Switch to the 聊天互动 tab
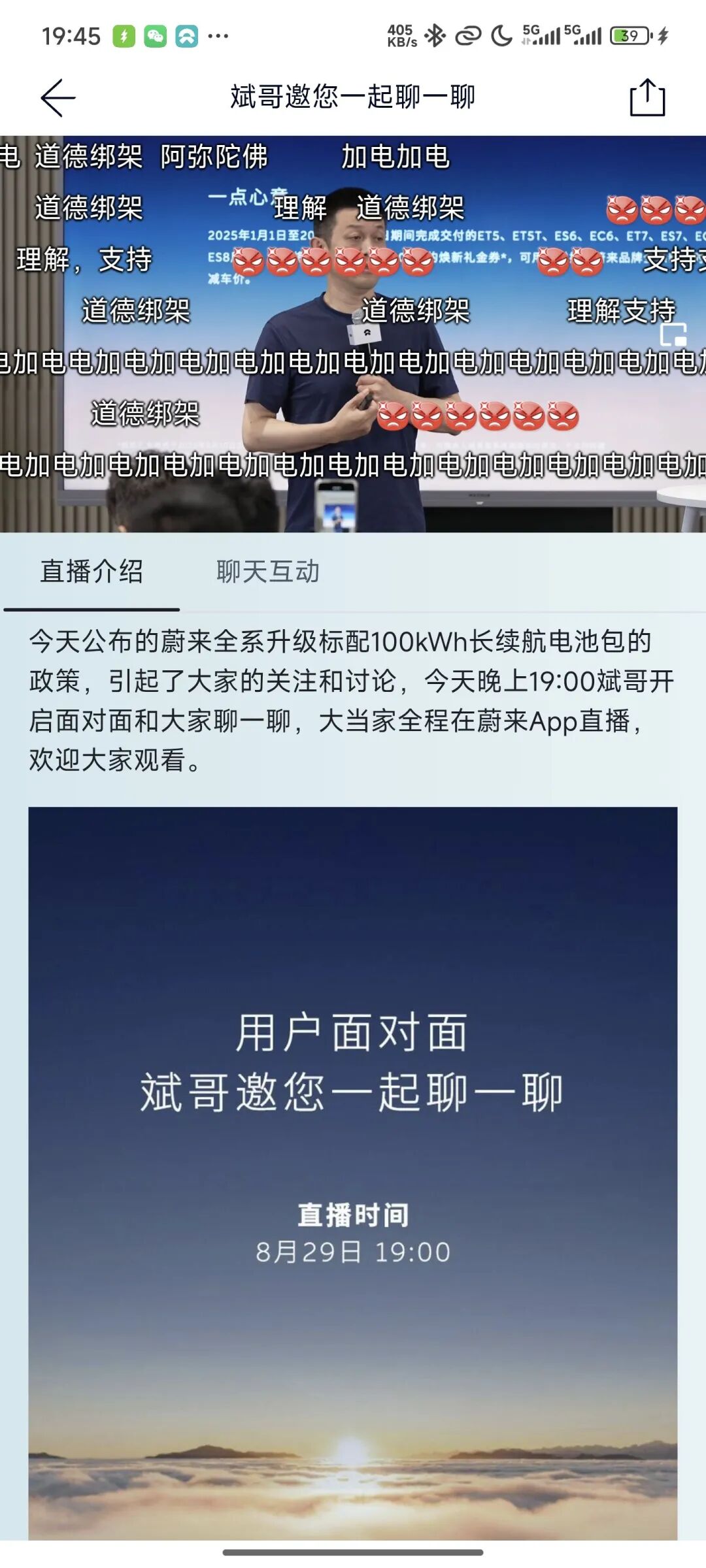 267,572
